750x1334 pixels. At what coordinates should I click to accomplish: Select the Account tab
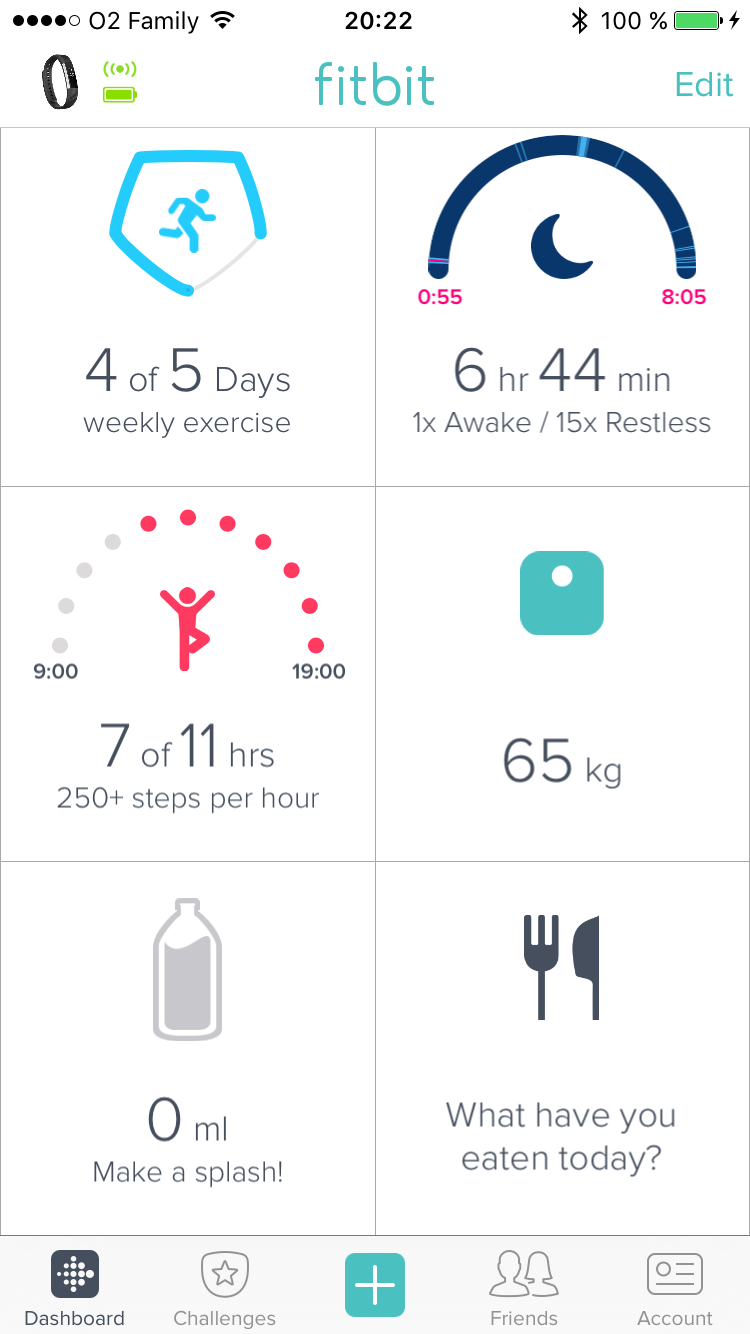675,1288
